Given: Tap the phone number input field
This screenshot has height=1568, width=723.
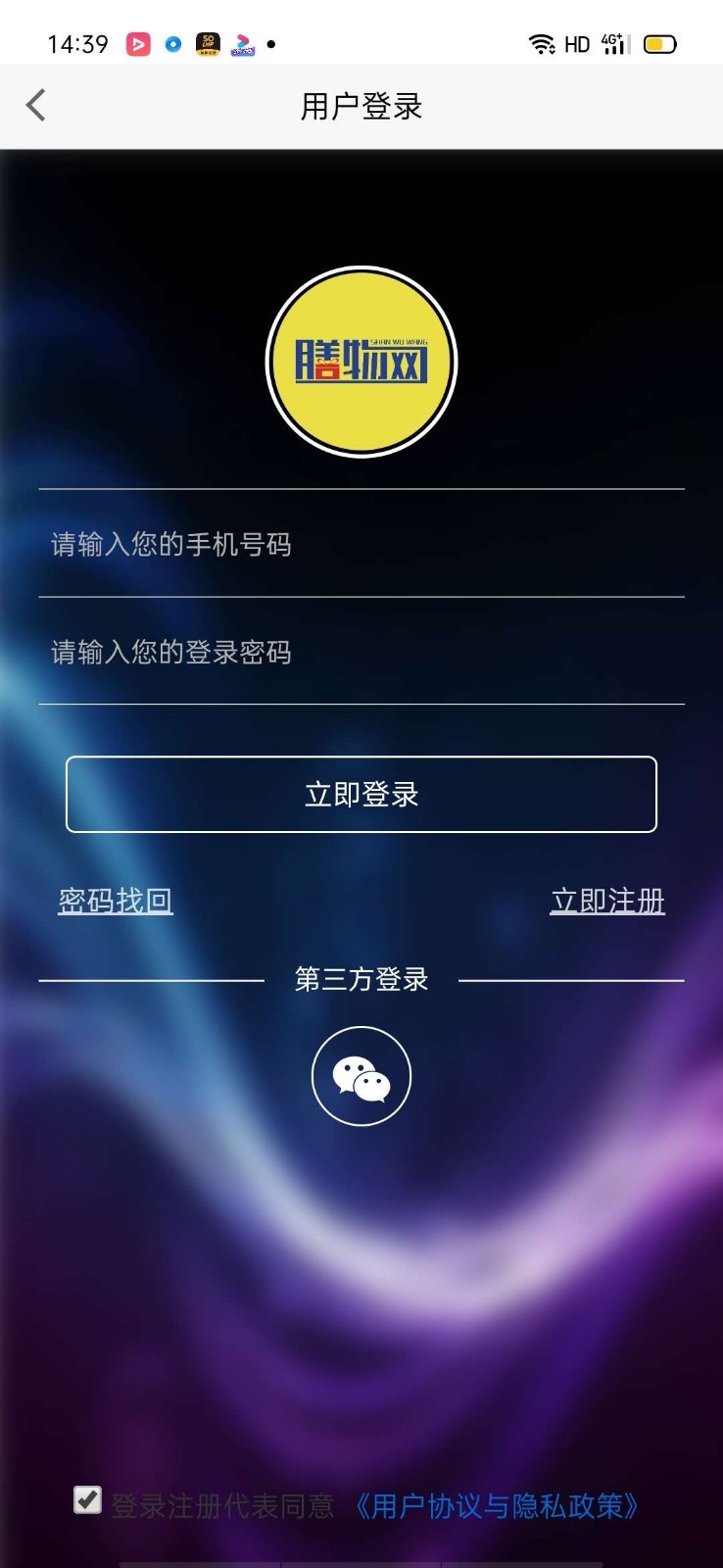Looking at the screenshot, I should point(361,544).
